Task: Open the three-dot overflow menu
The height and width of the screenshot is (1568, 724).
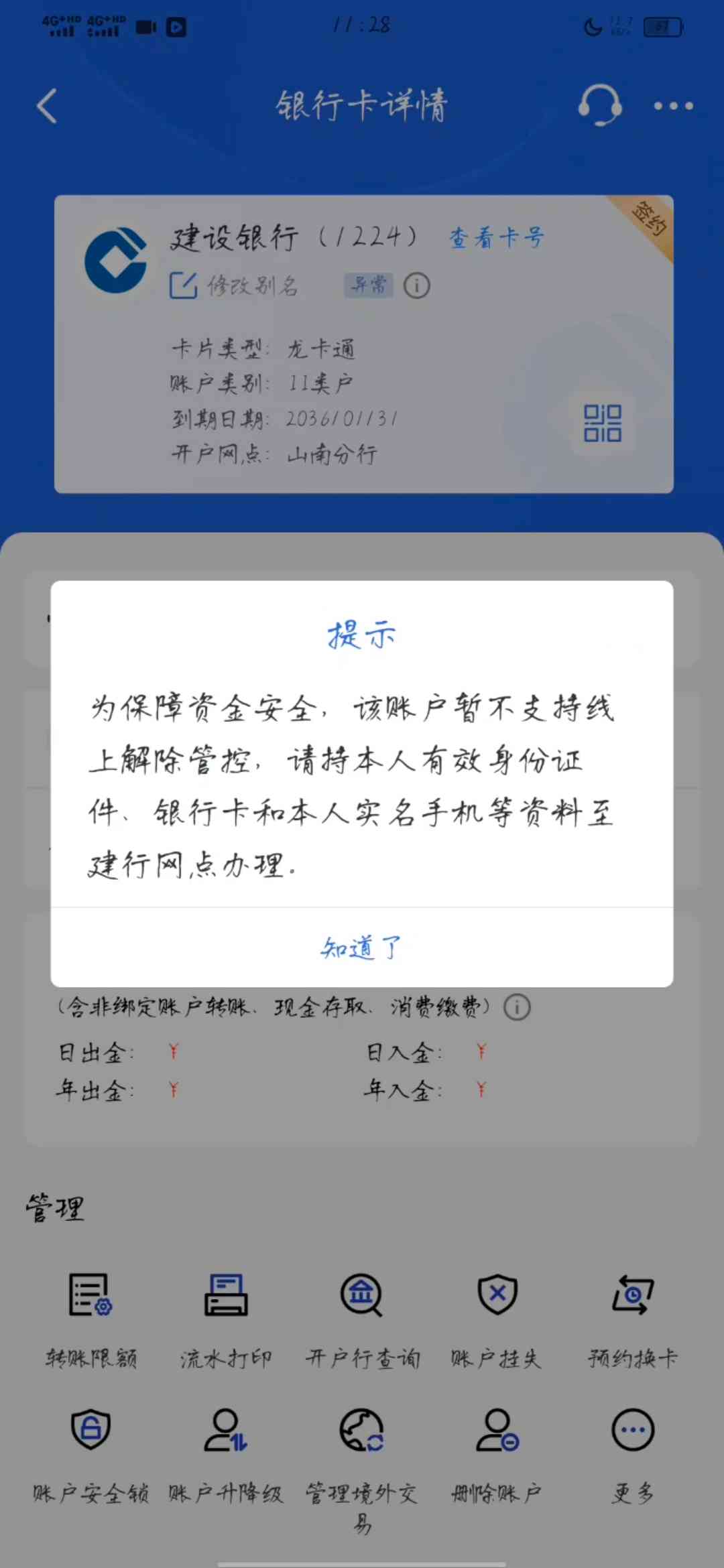Action: pyautogui.click(x=673, y=106)
